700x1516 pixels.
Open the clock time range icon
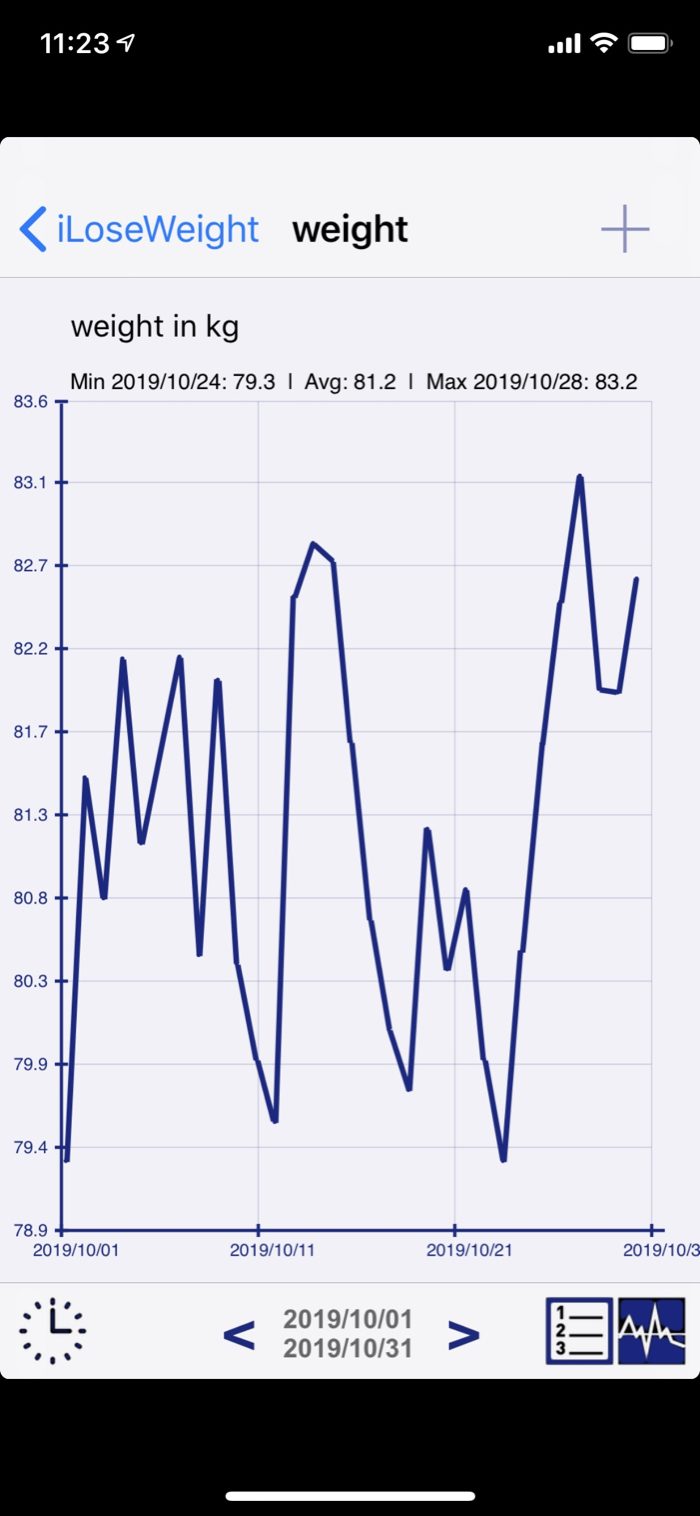click(53, 1331)
